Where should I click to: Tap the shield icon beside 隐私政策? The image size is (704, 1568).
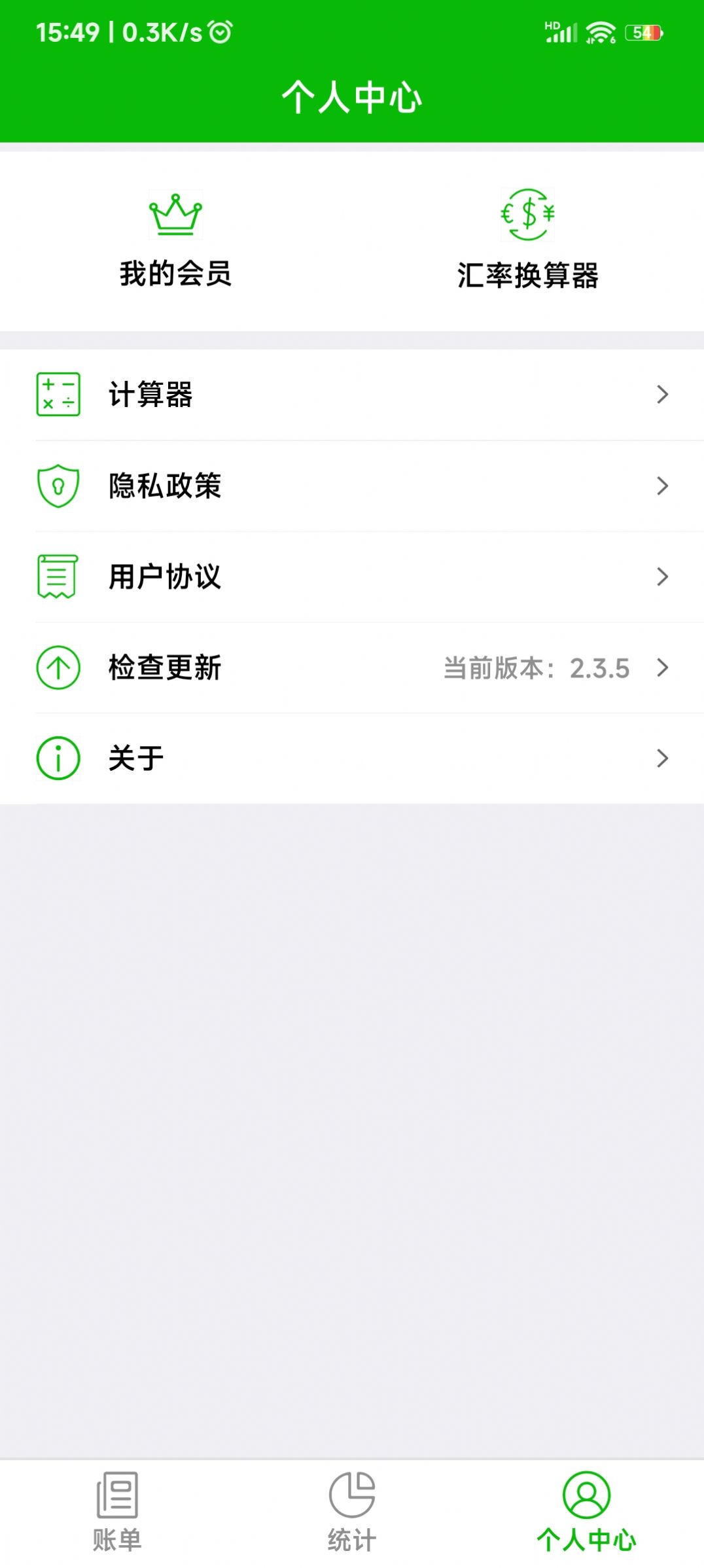(x=58, y=486)
